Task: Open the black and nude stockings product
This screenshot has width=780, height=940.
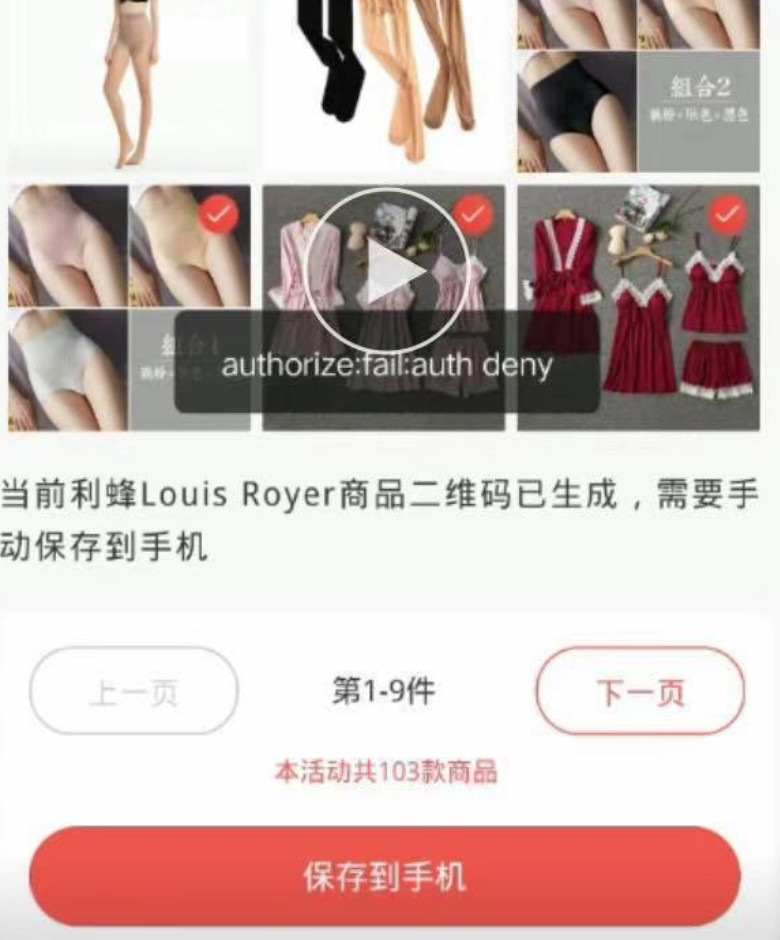Action: (x=385, y=80)
